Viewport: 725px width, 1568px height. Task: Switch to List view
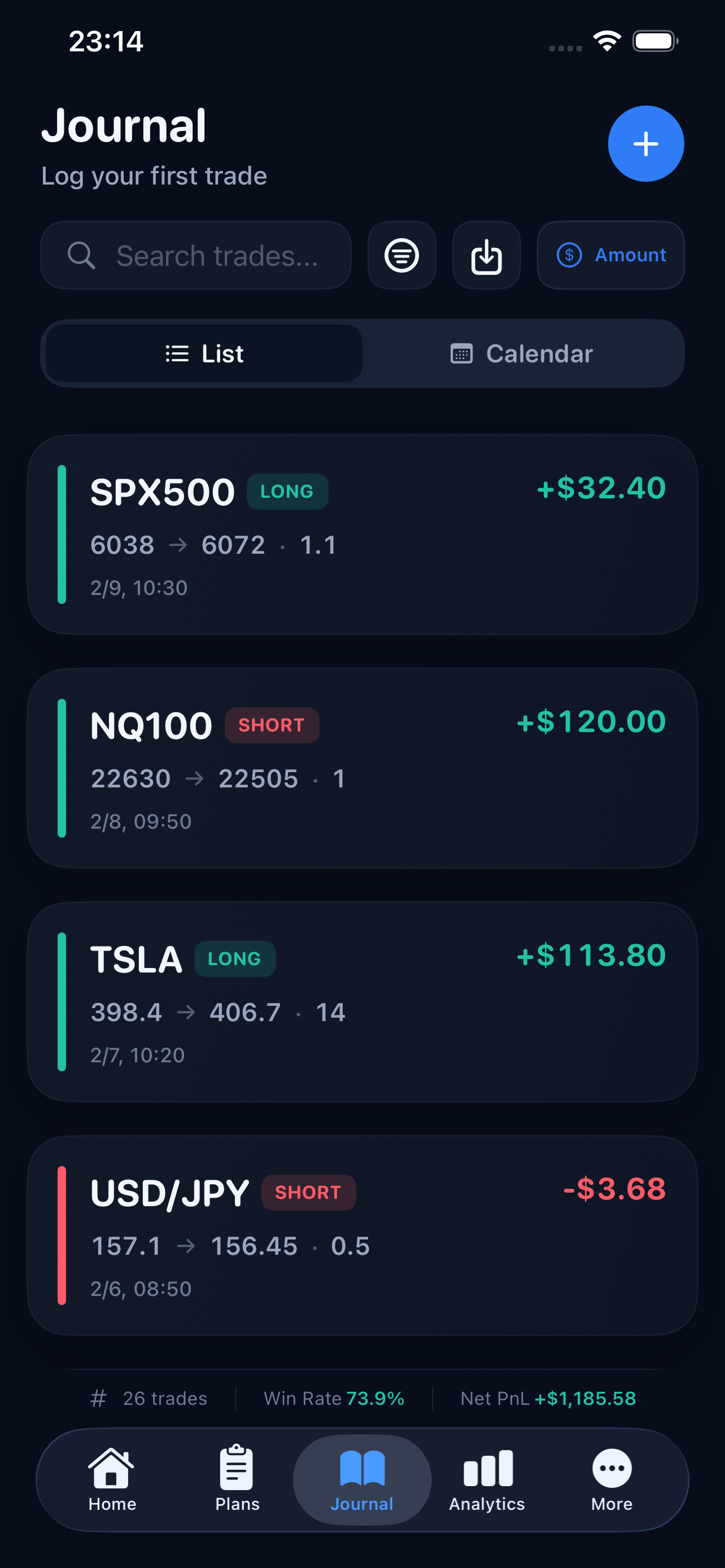[204, 354]
